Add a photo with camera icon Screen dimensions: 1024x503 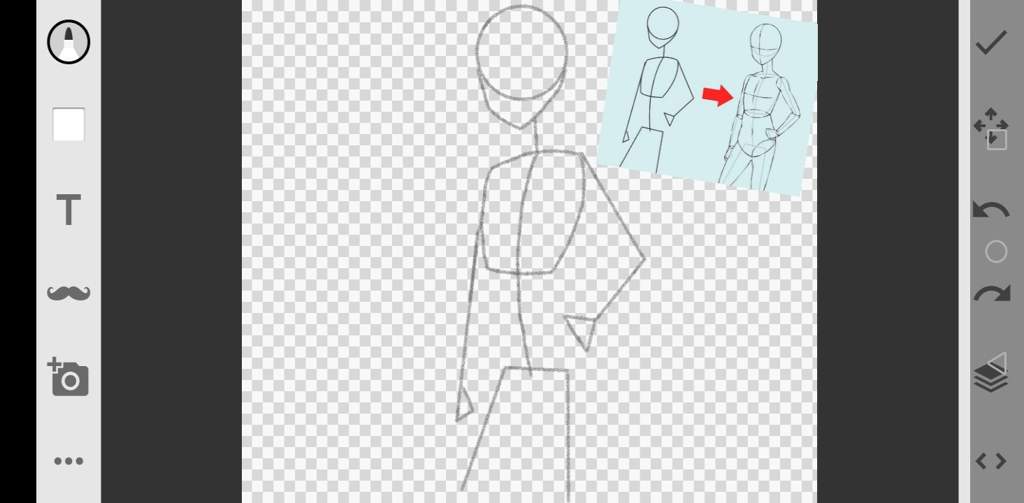(x=68, y=377)
